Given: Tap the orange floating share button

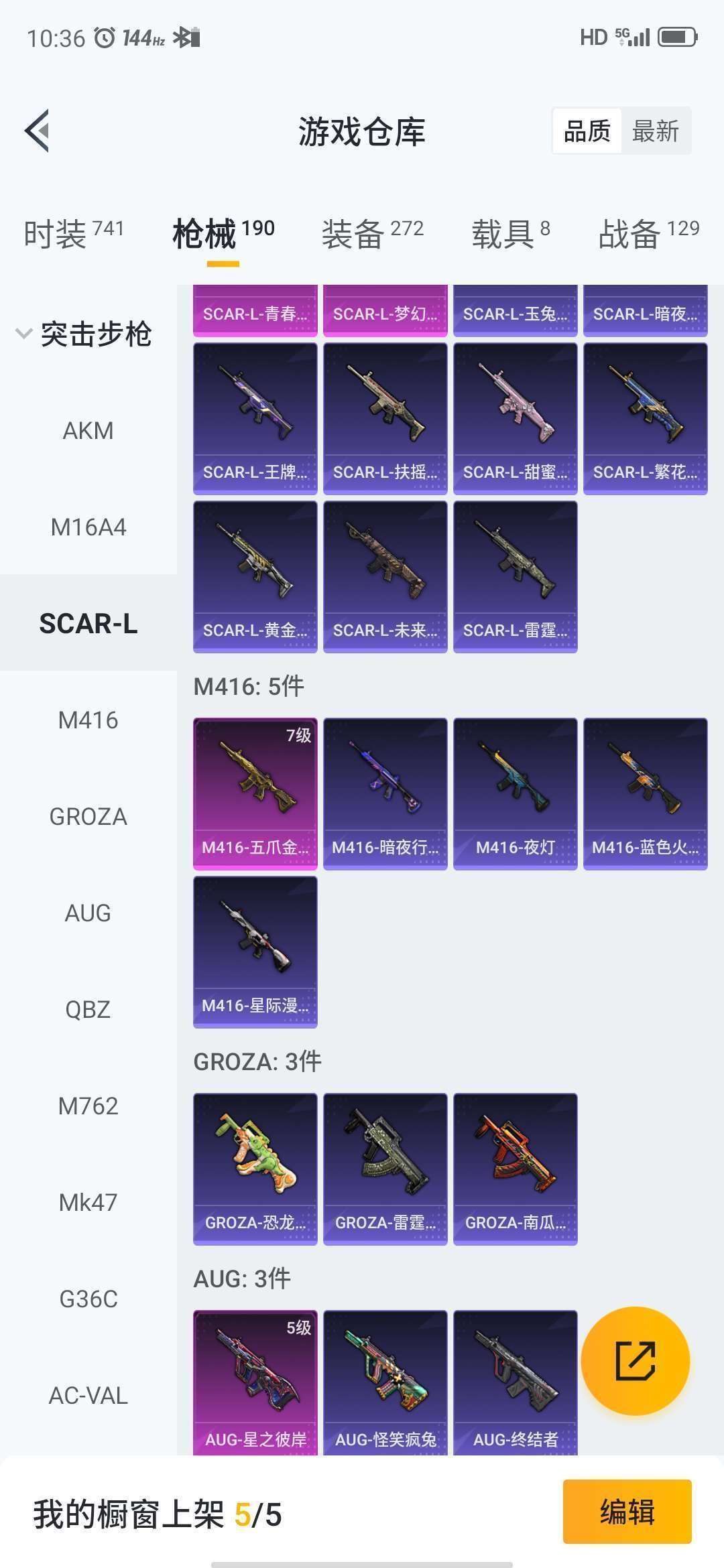Looking at the screenshot, I should pos(635,1361).
